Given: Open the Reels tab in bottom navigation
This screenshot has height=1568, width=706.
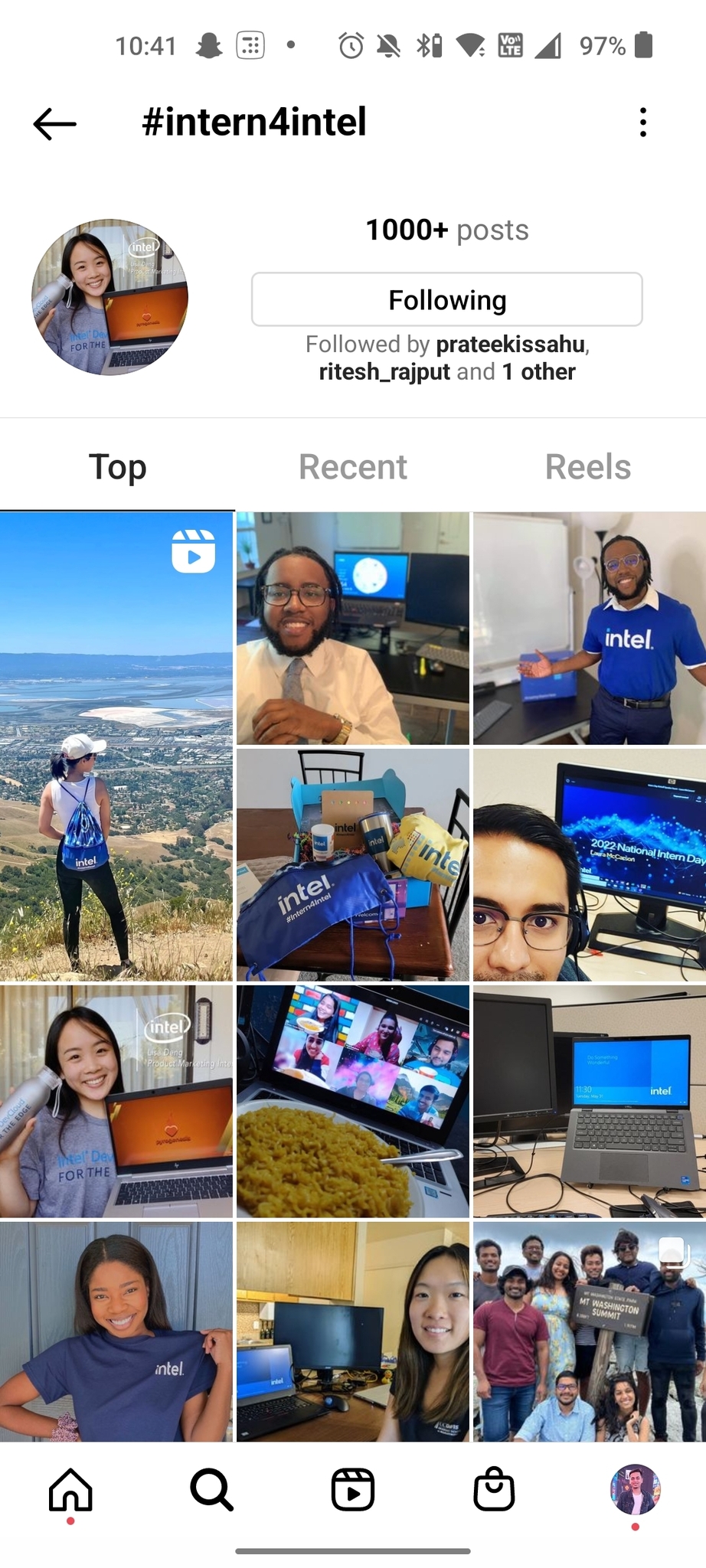Looking at the screenshot, I should point(352,1489).
